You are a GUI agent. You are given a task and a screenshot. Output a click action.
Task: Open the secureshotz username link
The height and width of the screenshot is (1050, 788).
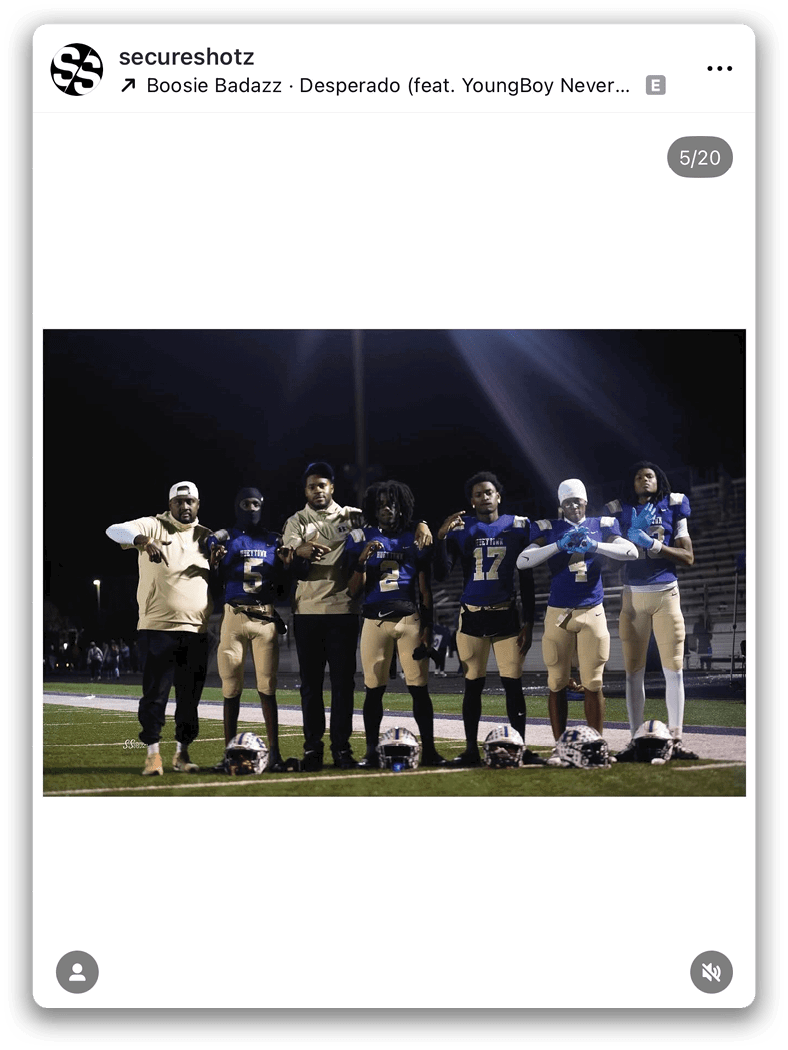tap(187, 57)
